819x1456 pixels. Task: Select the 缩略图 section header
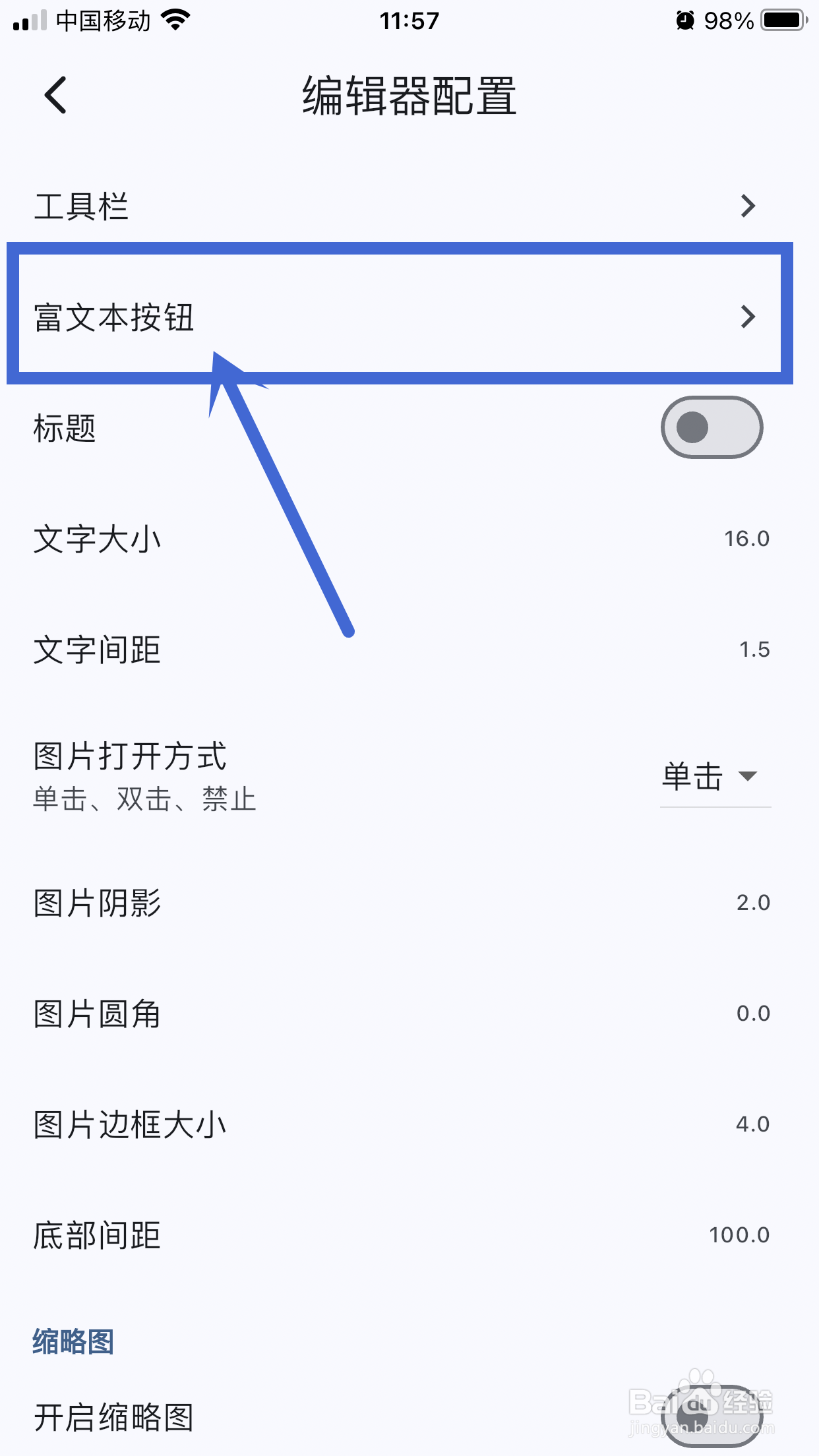pyautogui.click(x=73, y=1342)
